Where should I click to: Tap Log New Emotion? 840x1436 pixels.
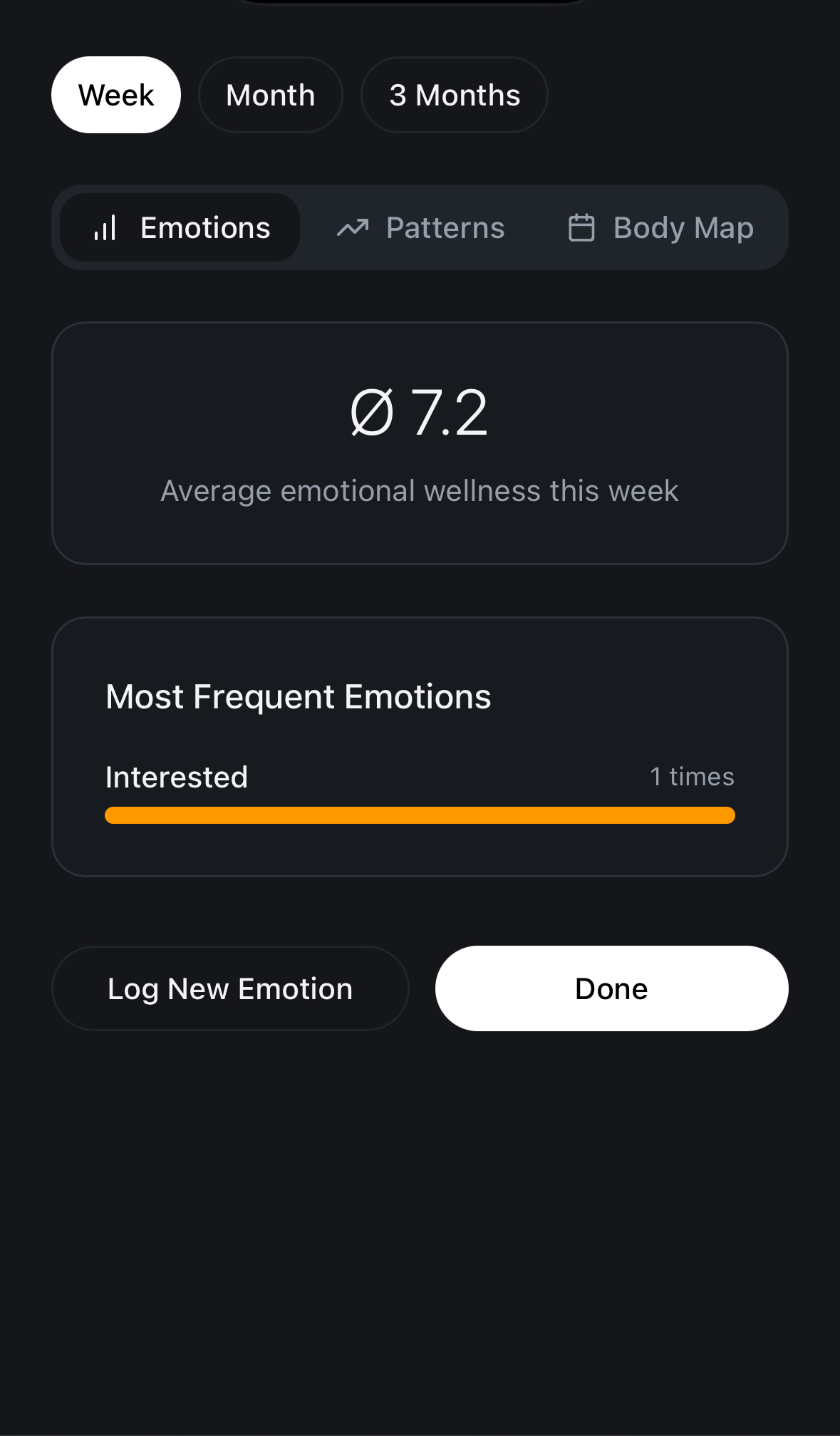tap(230, 988)
